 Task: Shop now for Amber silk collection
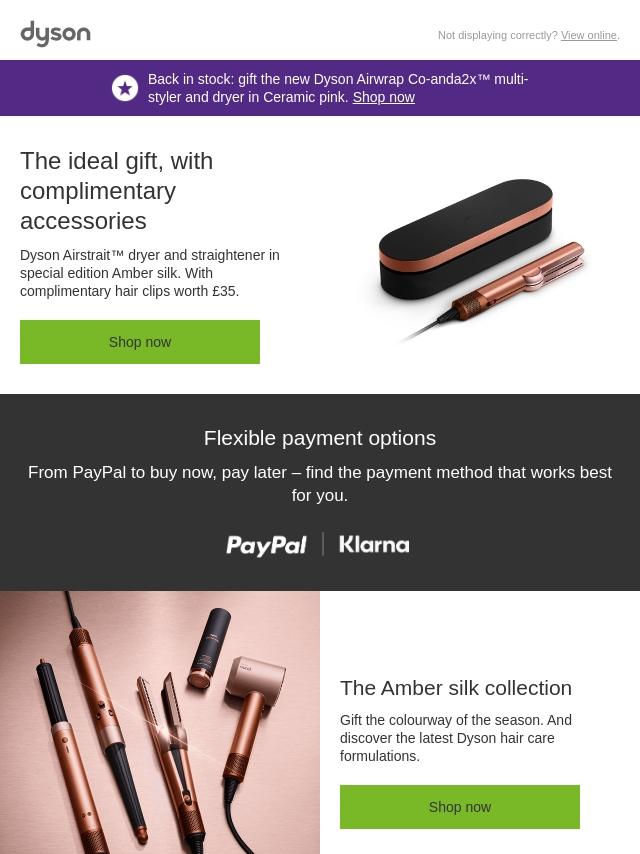(459, 807)
